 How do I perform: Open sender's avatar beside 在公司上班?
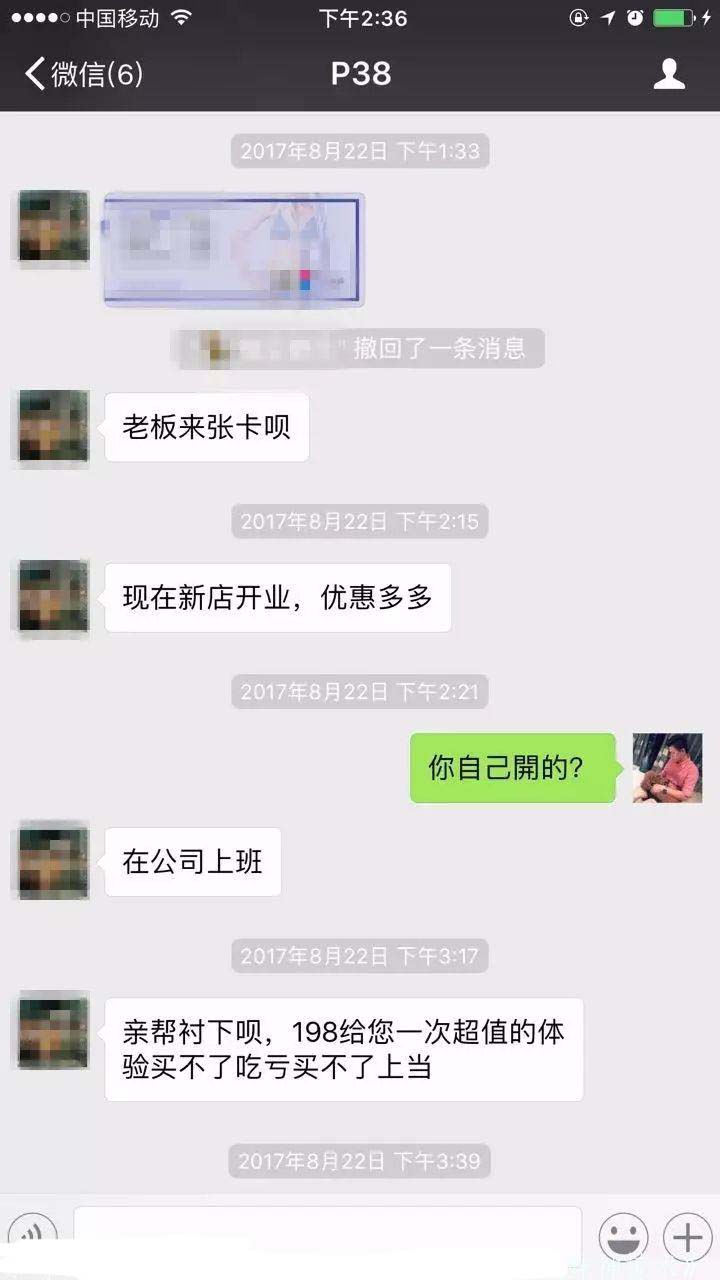pos(54,861)
